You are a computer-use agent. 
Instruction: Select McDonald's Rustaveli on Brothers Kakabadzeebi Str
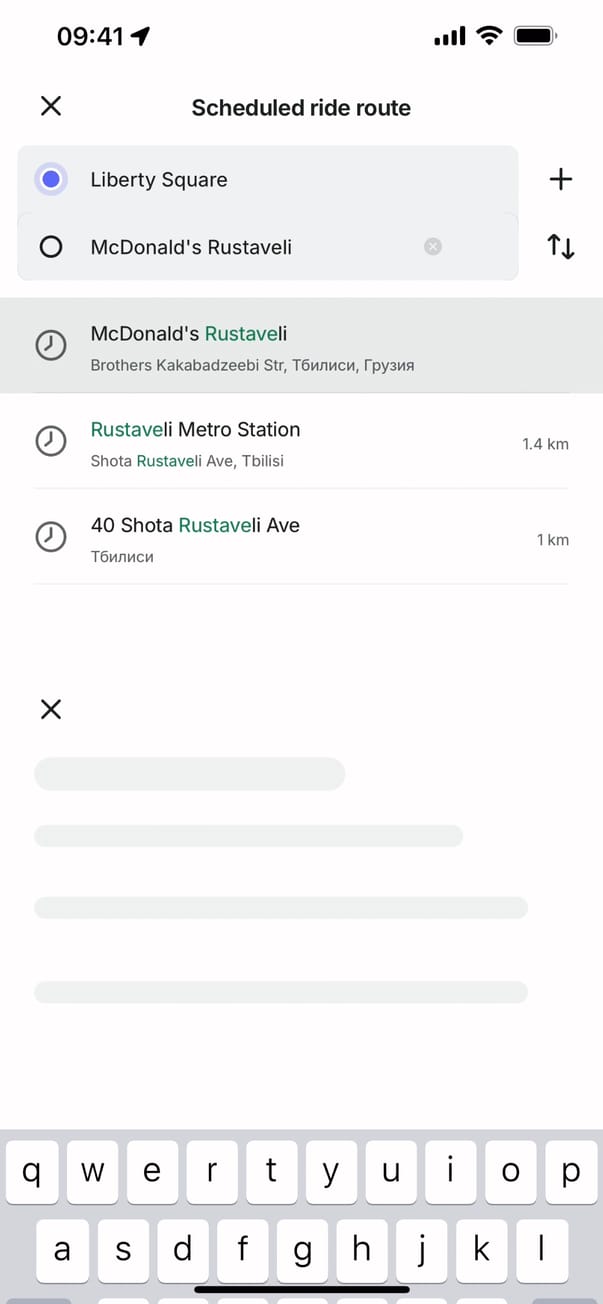[x=300, y=346]
